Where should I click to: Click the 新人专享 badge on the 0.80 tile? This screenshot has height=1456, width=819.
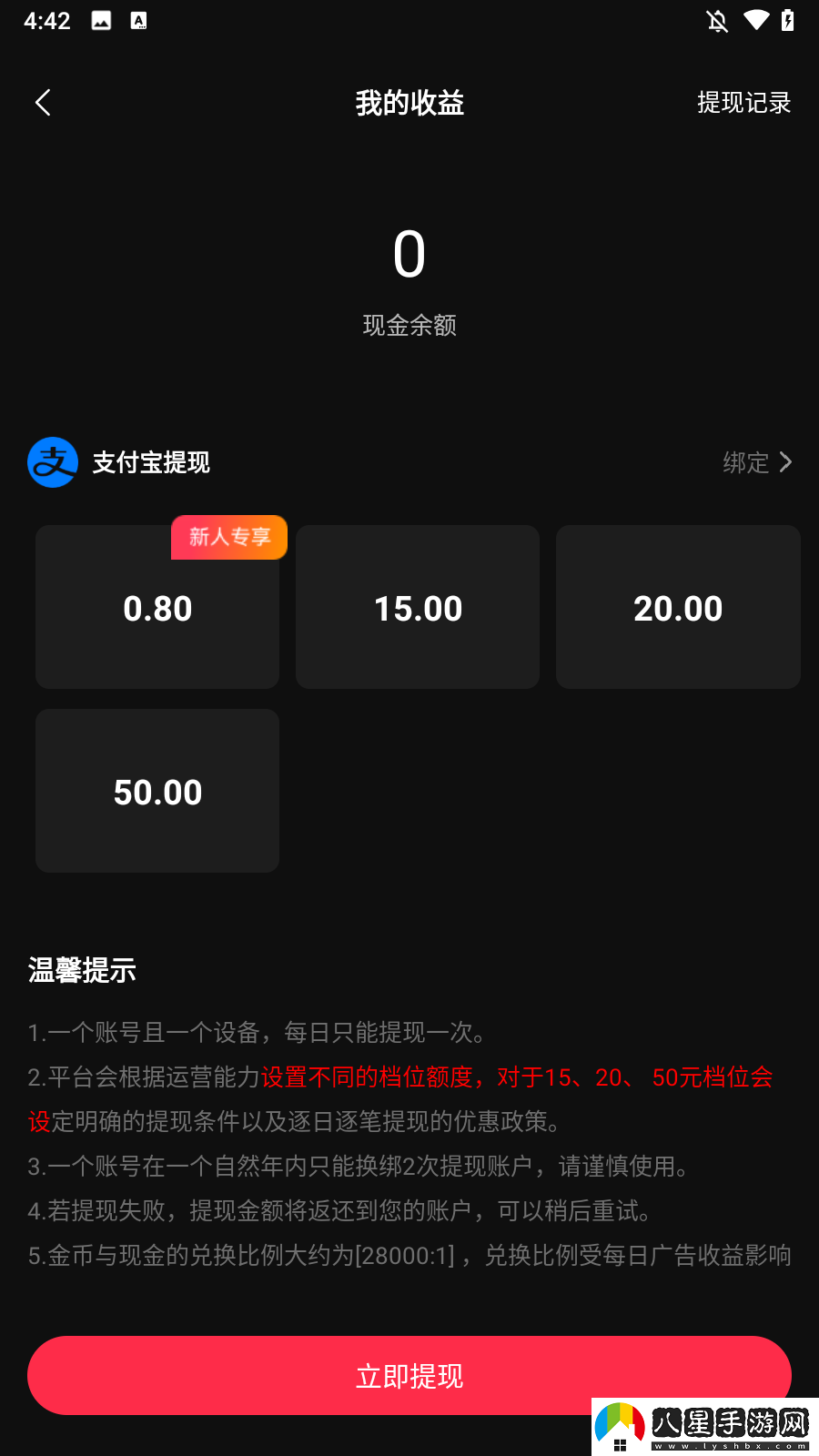click(228, 538)
